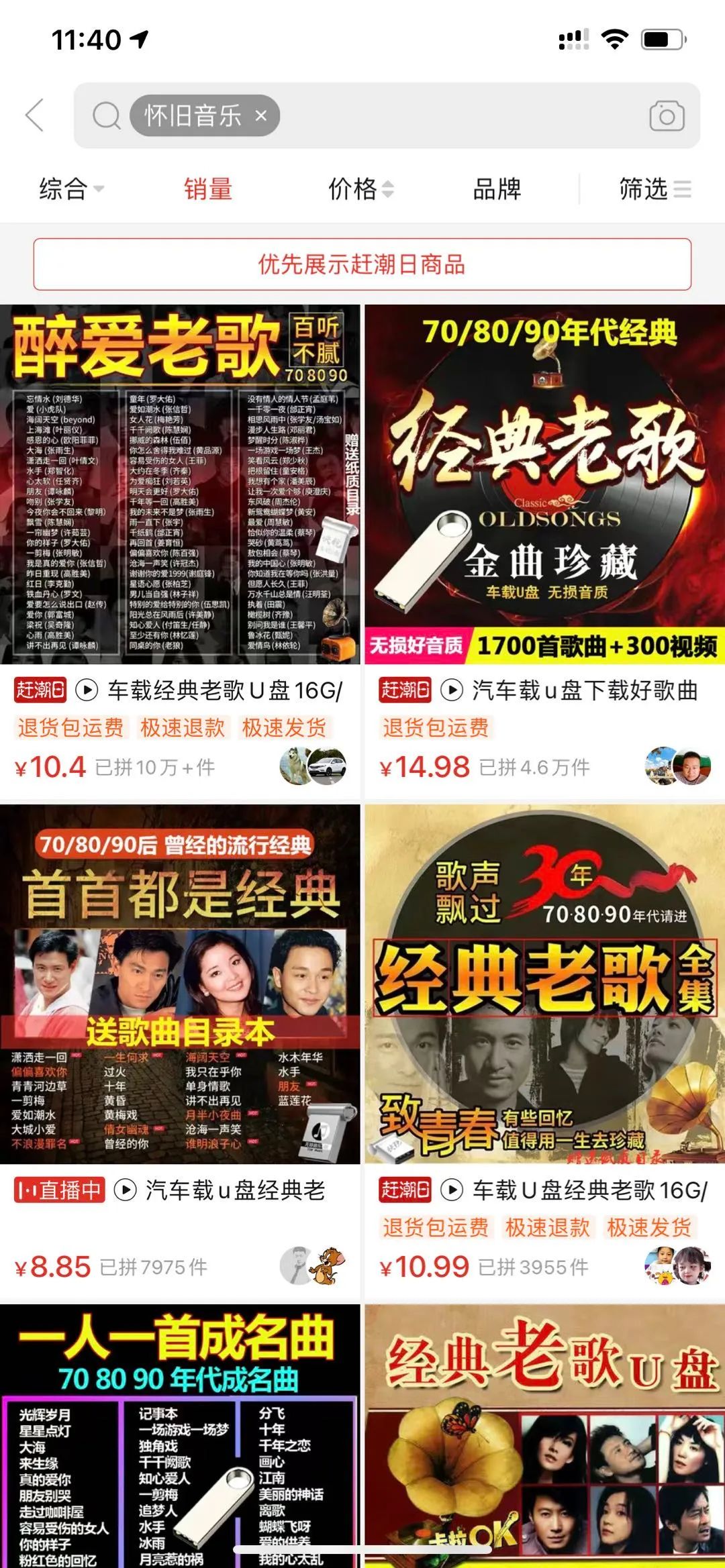This screenshot has width=725, height=1568.
Task: Open the 品牌 filter
Action: pos(497,189)
